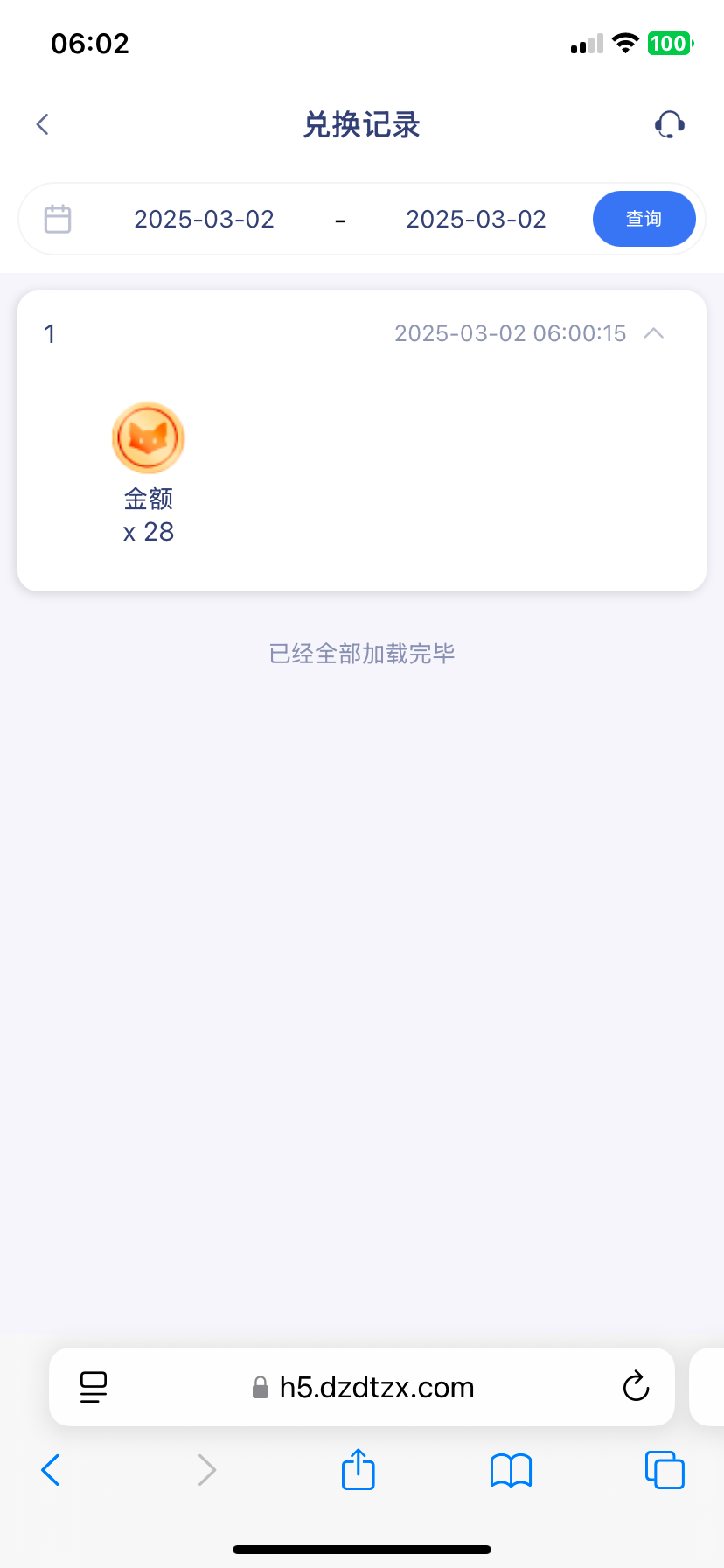
Task: Reload the page in Safari
Action: pos(636,1387)
